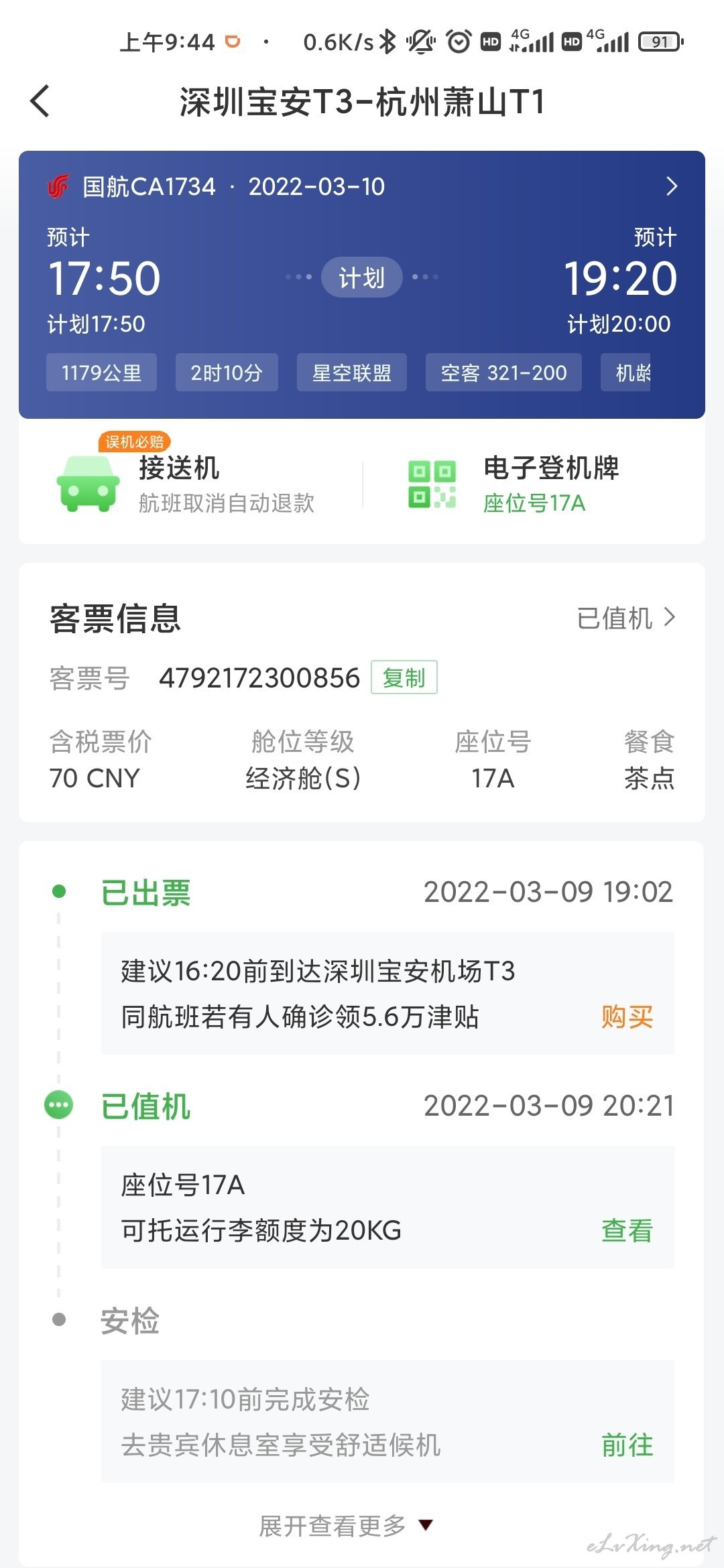
Task: Open the 电子登机牌 boarding pass
Action: (x=514, y=484)
